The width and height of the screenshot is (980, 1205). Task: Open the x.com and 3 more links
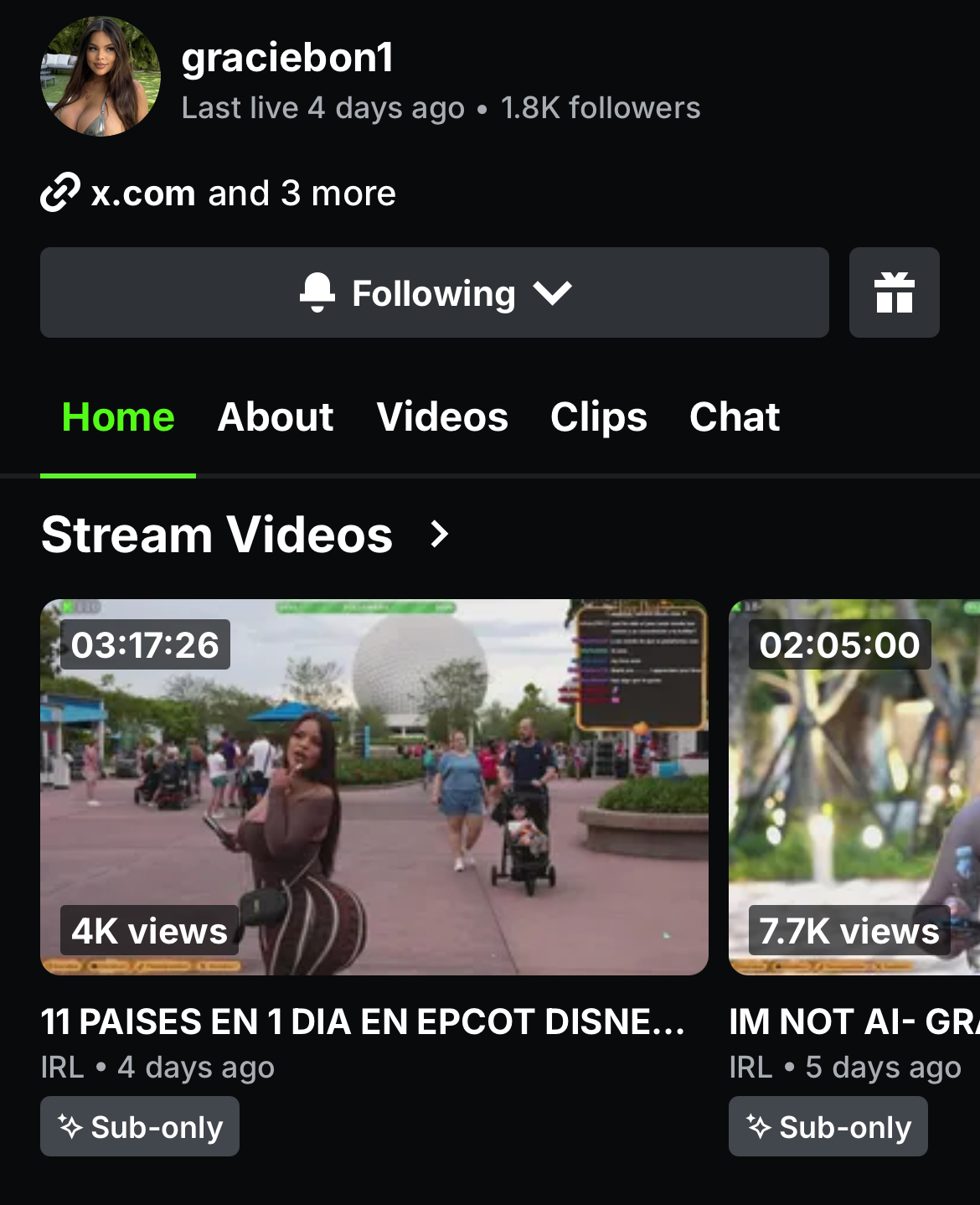pos(219,194)
